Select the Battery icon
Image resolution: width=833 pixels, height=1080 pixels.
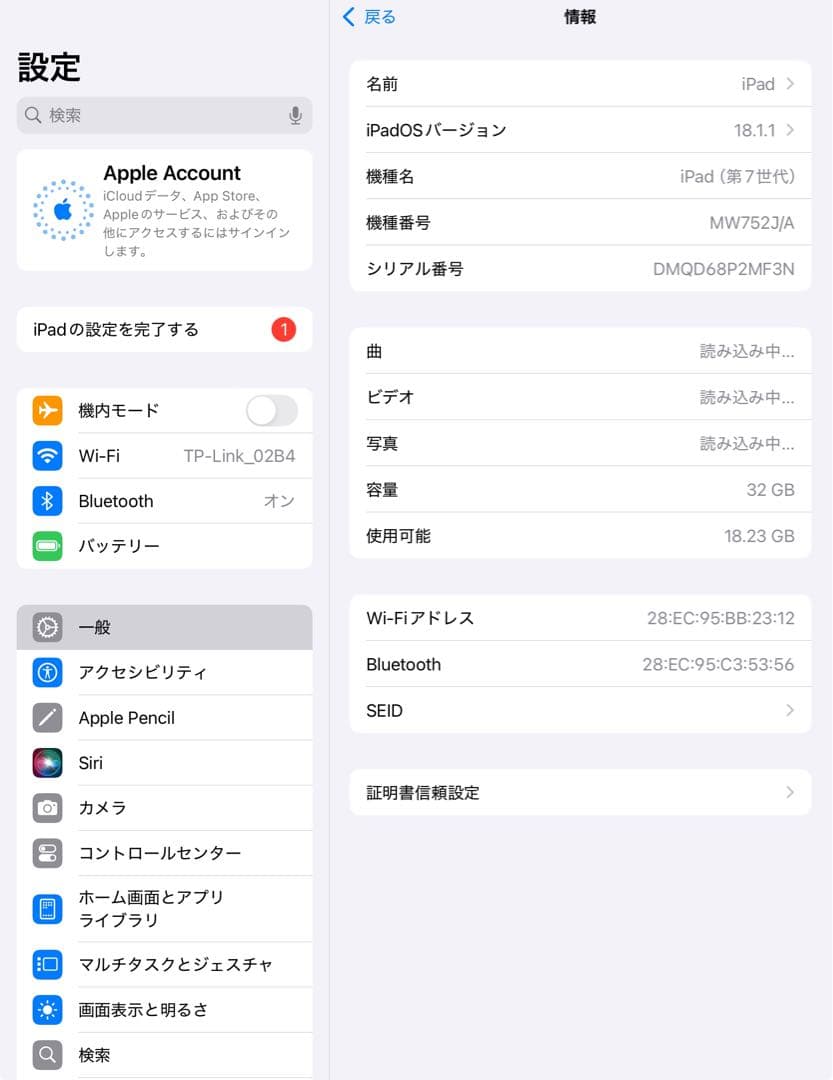click(x=48, y=546)
